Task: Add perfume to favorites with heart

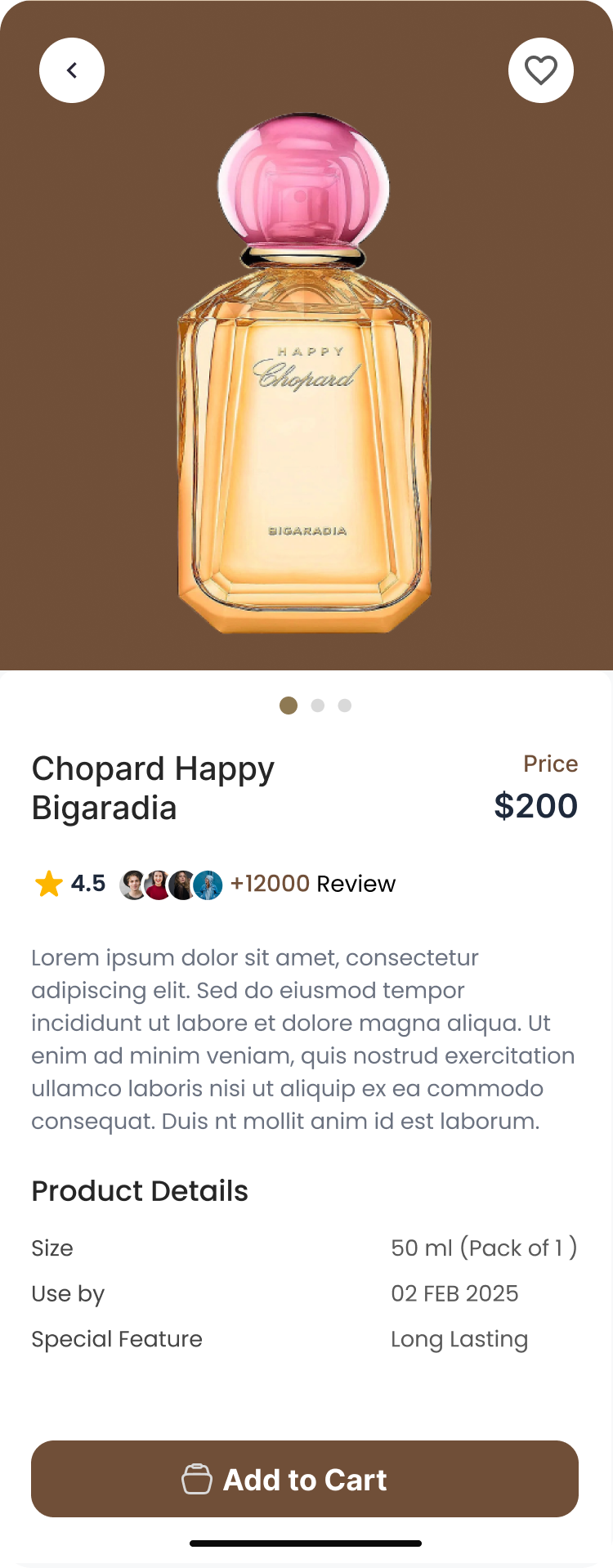Action: tap(540, 70)
